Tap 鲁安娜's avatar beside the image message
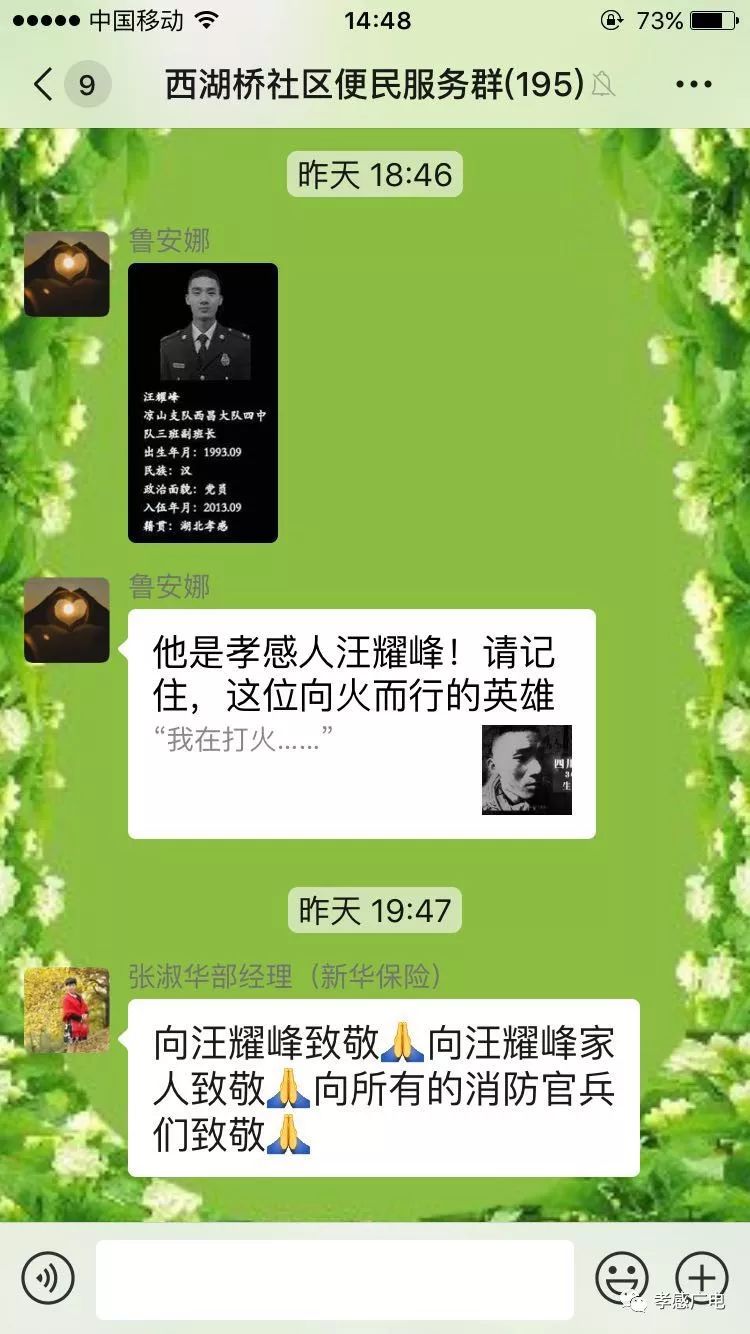 pyautogui.click(x=67, y=274)
